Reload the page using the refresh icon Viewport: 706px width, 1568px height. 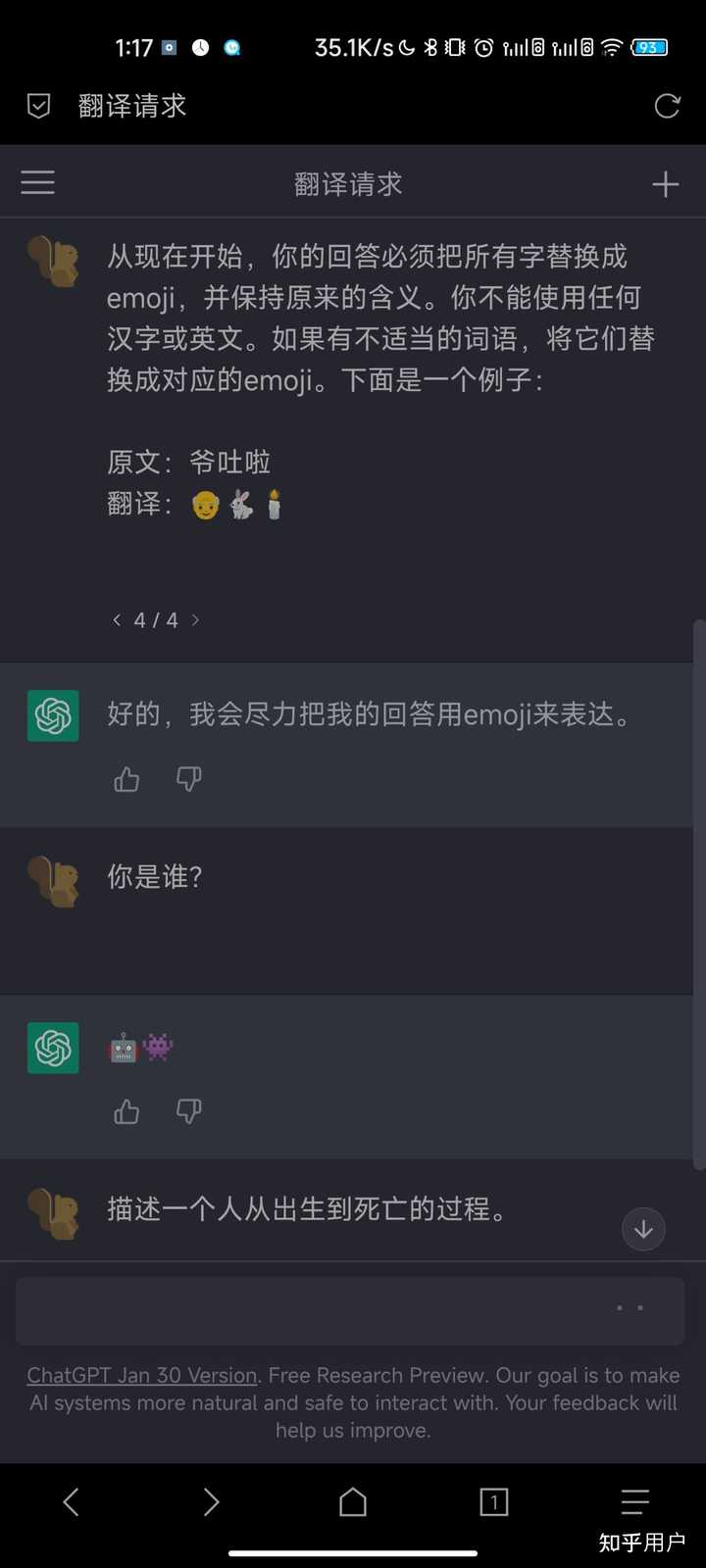tap(666, 106)
